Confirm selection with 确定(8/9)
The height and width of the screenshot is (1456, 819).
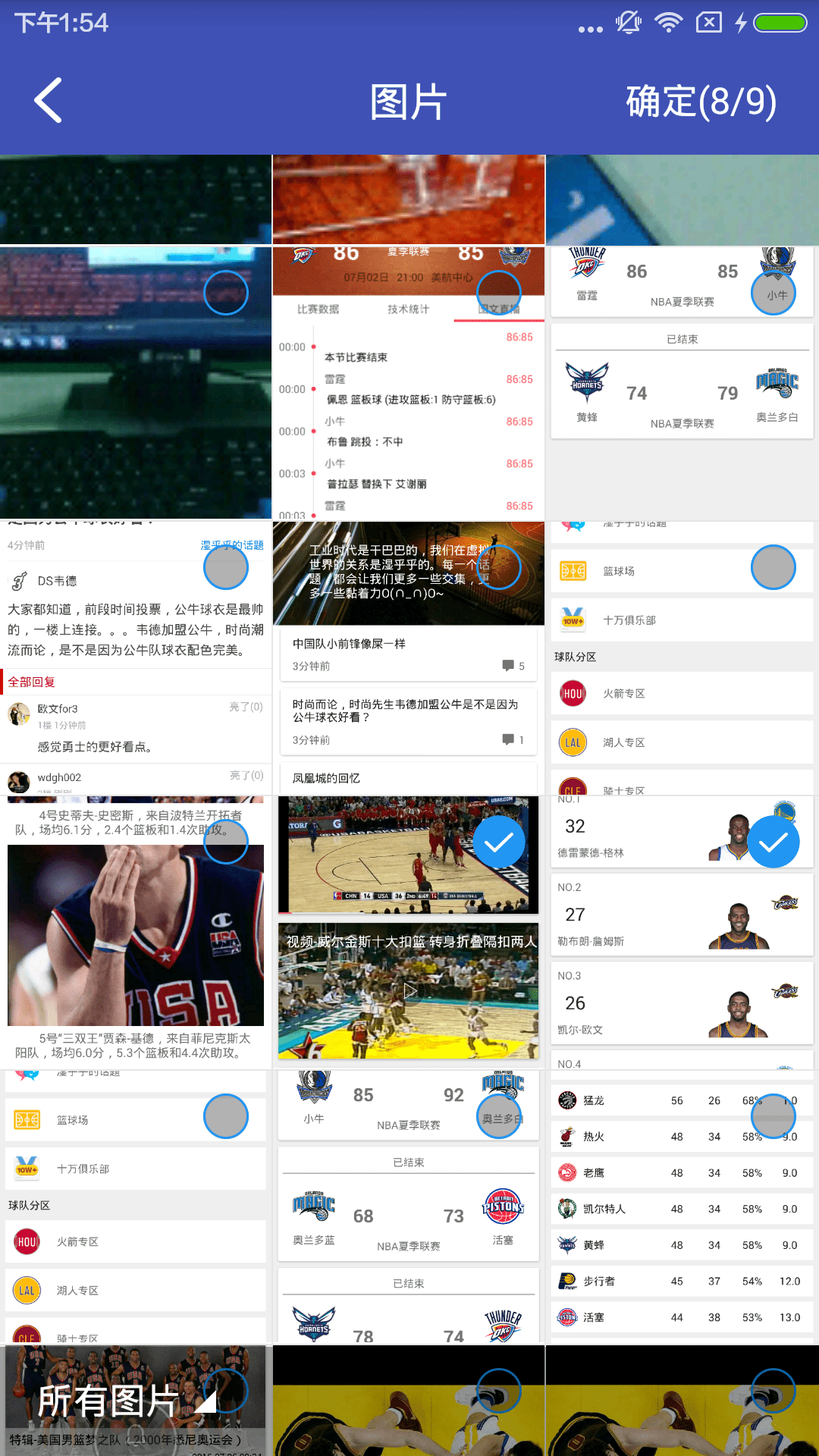(701, 101)
